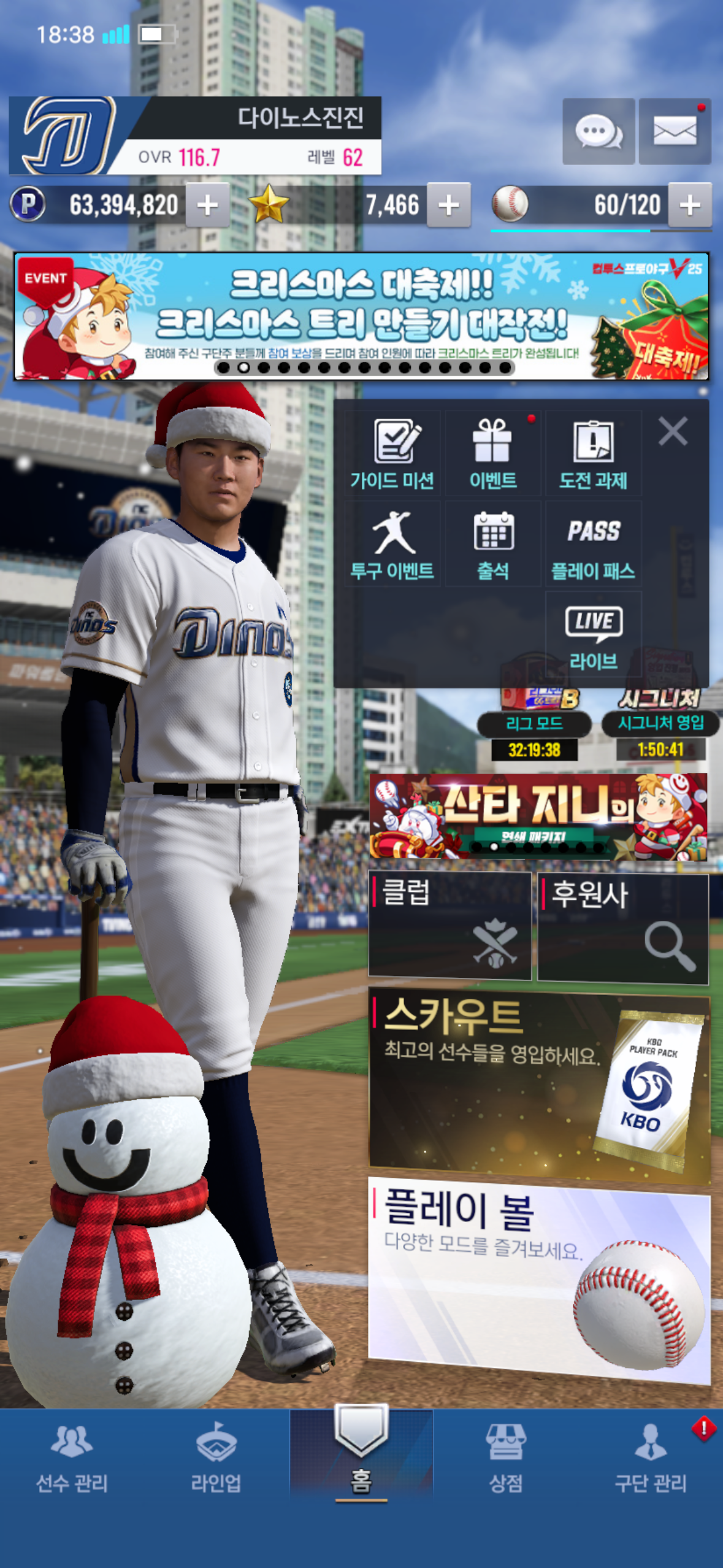723x1568 pixels.
Task: Add more points with the plus button
Action: click(x=207, y=205)
